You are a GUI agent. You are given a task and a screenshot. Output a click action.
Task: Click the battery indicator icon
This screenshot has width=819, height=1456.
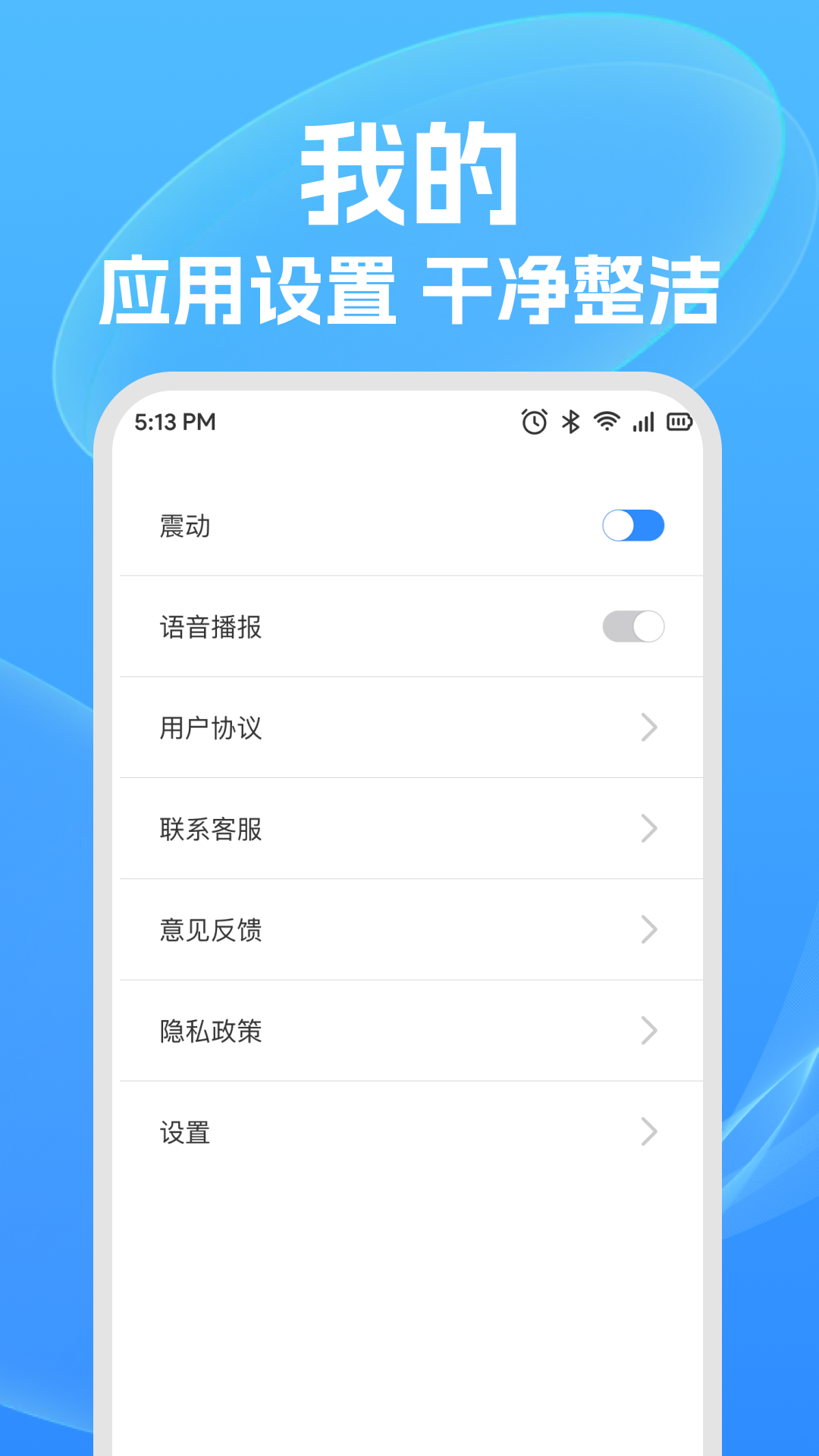(677, 422)
